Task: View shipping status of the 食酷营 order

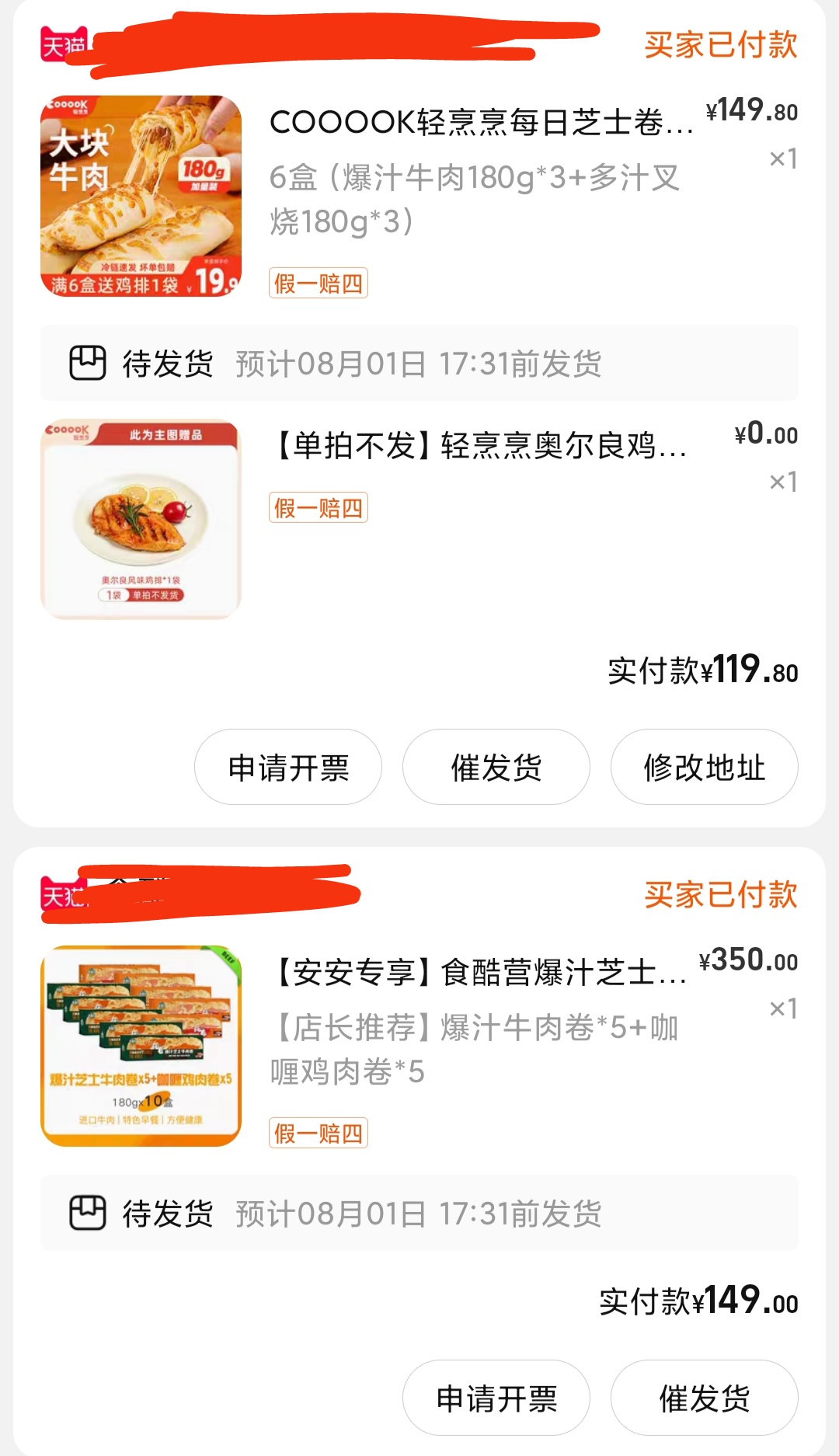Action: click(419, 1214)
